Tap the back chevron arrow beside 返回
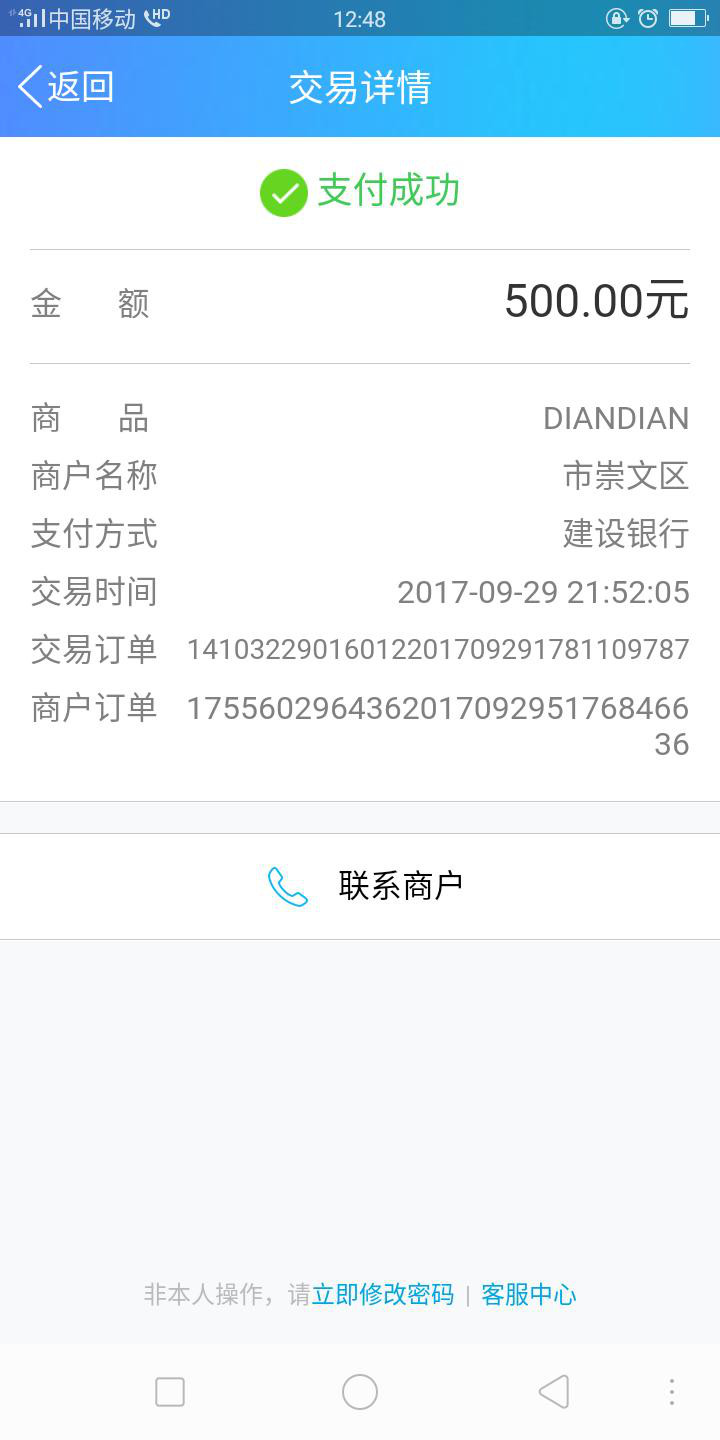Image resolution: width=720 pixels, height=1440 pixels. pos(28,87)
